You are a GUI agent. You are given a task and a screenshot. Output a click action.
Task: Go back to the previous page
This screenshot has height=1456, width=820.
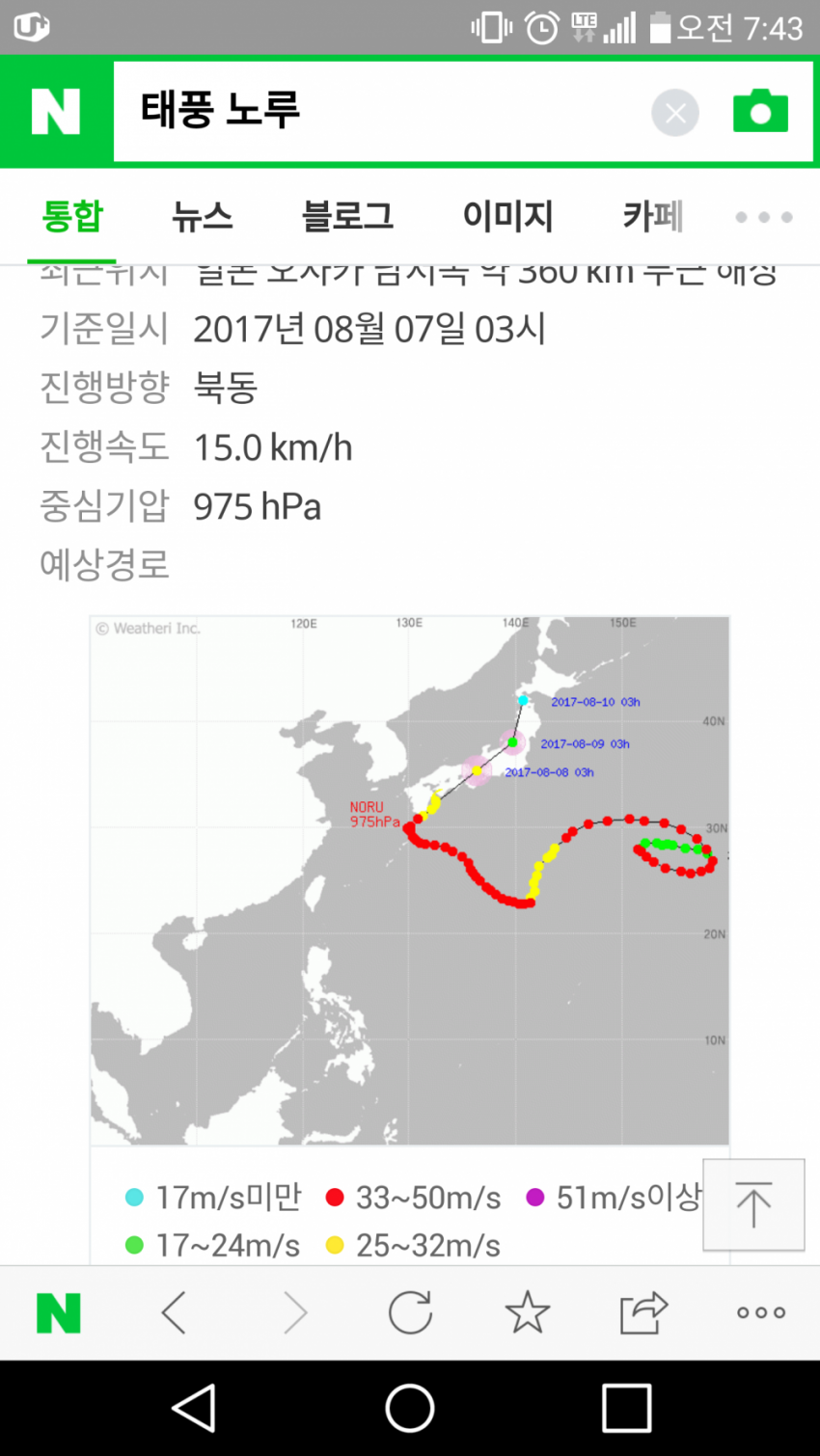point(174,1313)
